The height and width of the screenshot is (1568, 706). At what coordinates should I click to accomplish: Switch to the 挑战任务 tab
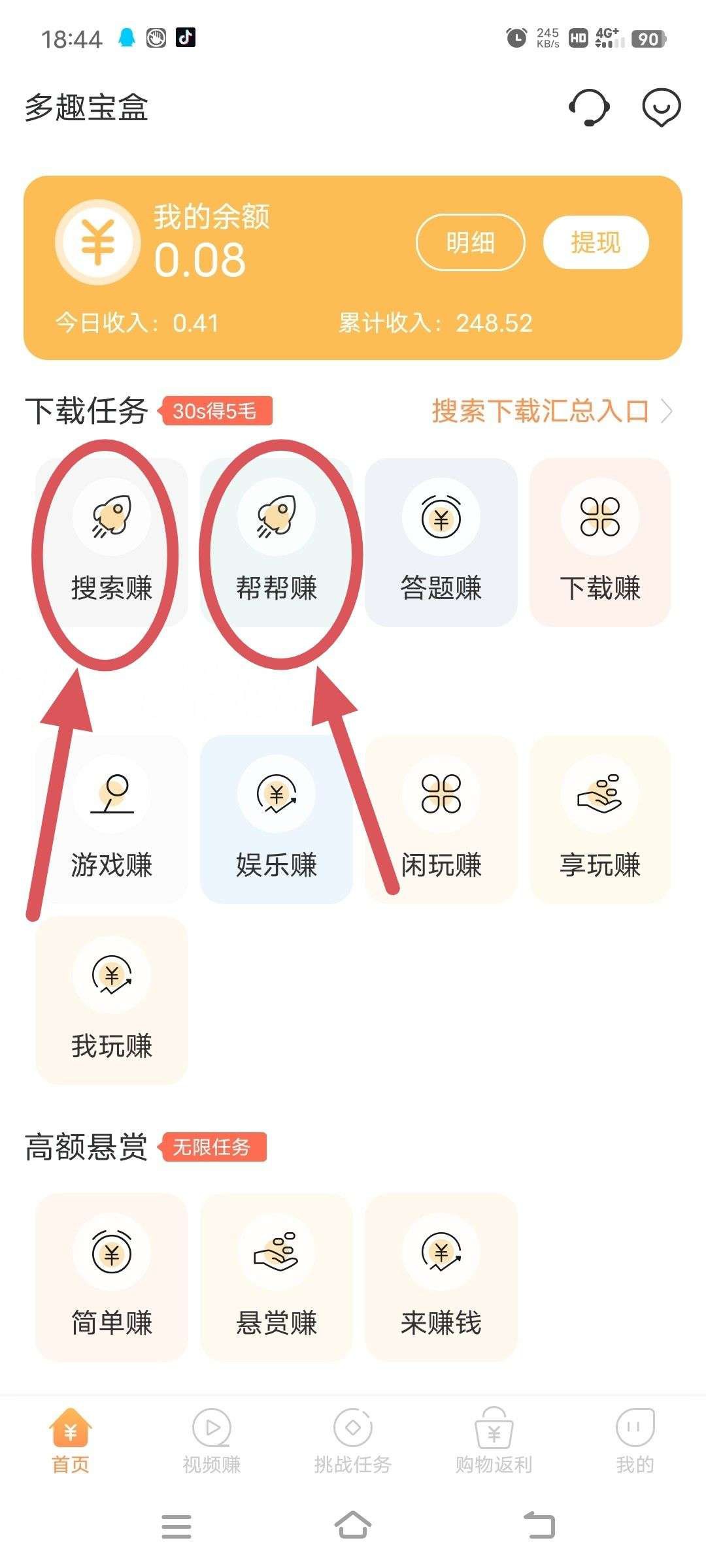click(x=353, y=1441)
